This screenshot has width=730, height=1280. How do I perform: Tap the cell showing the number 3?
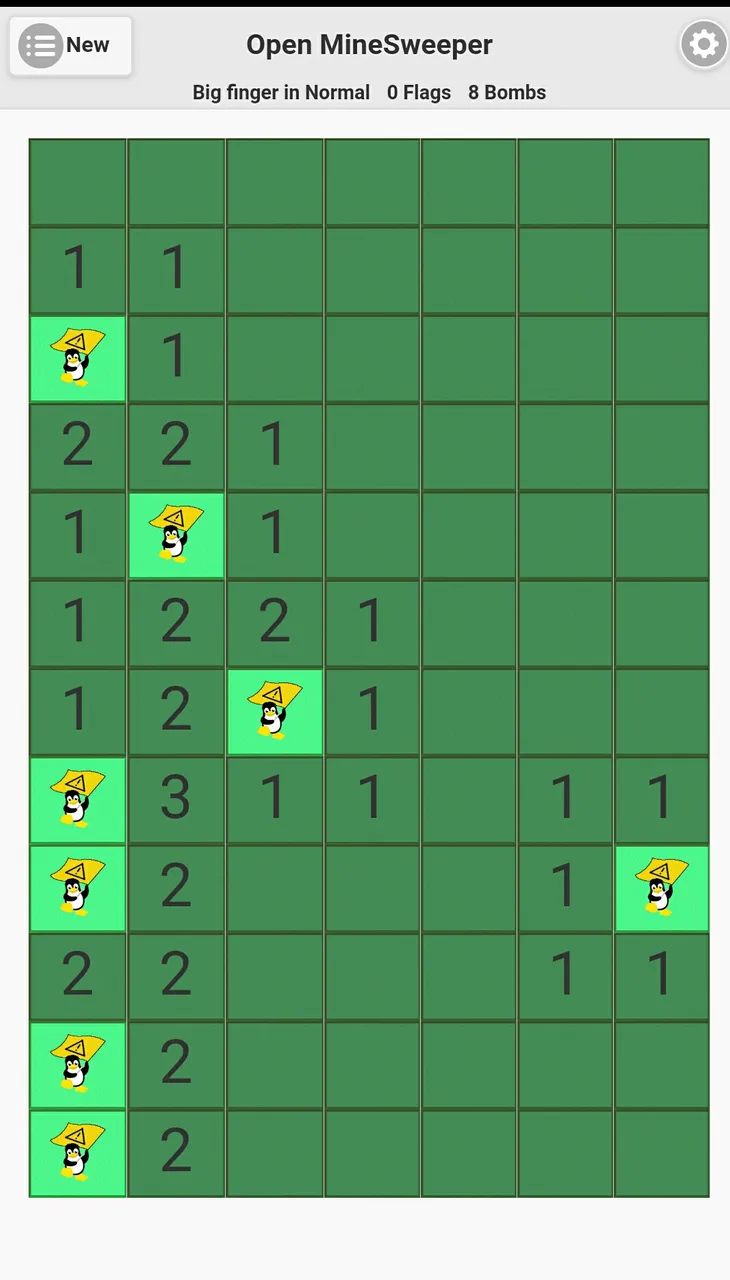click(176, 799)
